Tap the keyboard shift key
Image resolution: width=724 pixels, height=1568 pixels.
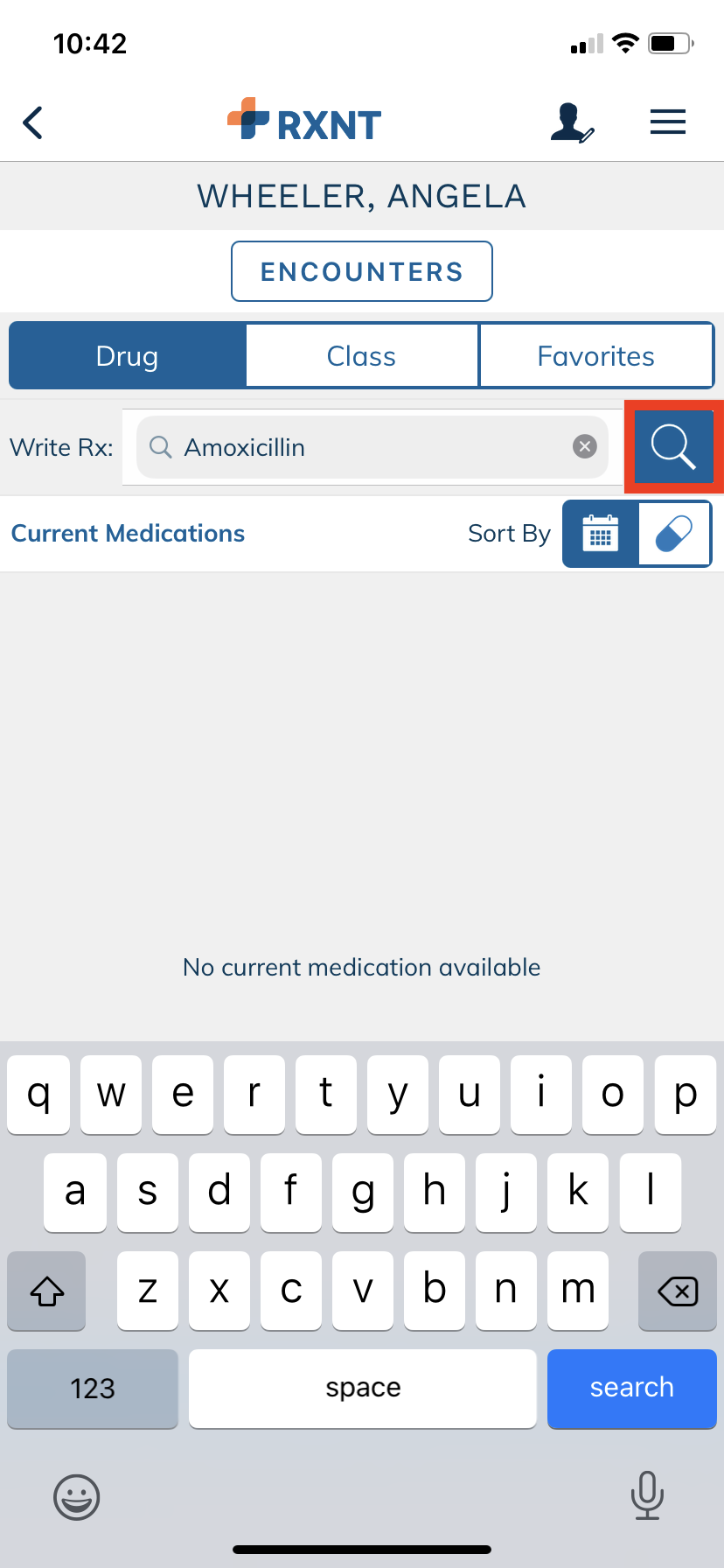[x=46, y=1291]
